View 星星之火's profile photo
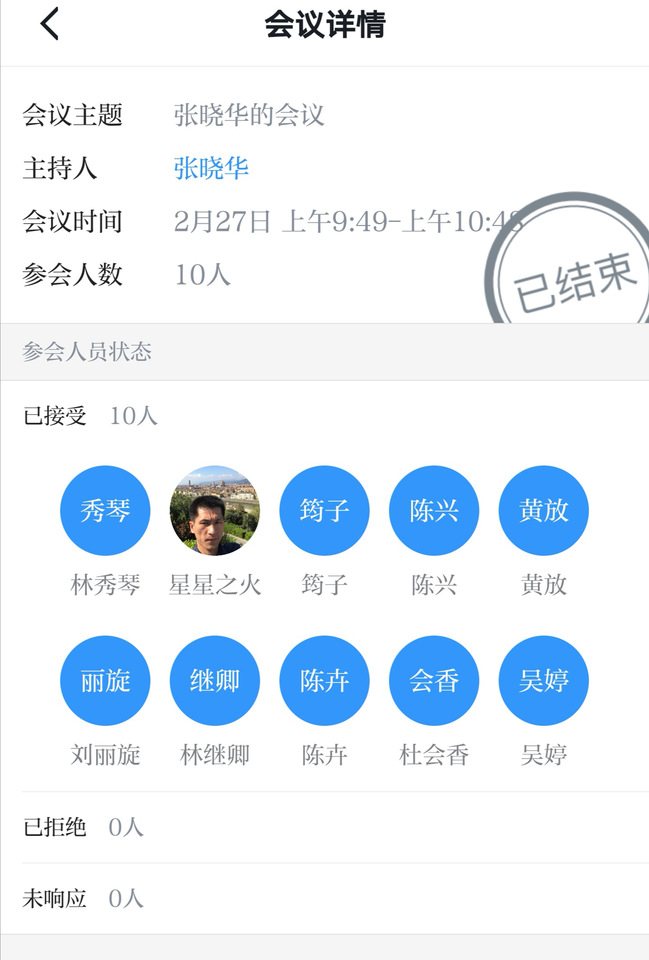 click(x=215, y=510)
